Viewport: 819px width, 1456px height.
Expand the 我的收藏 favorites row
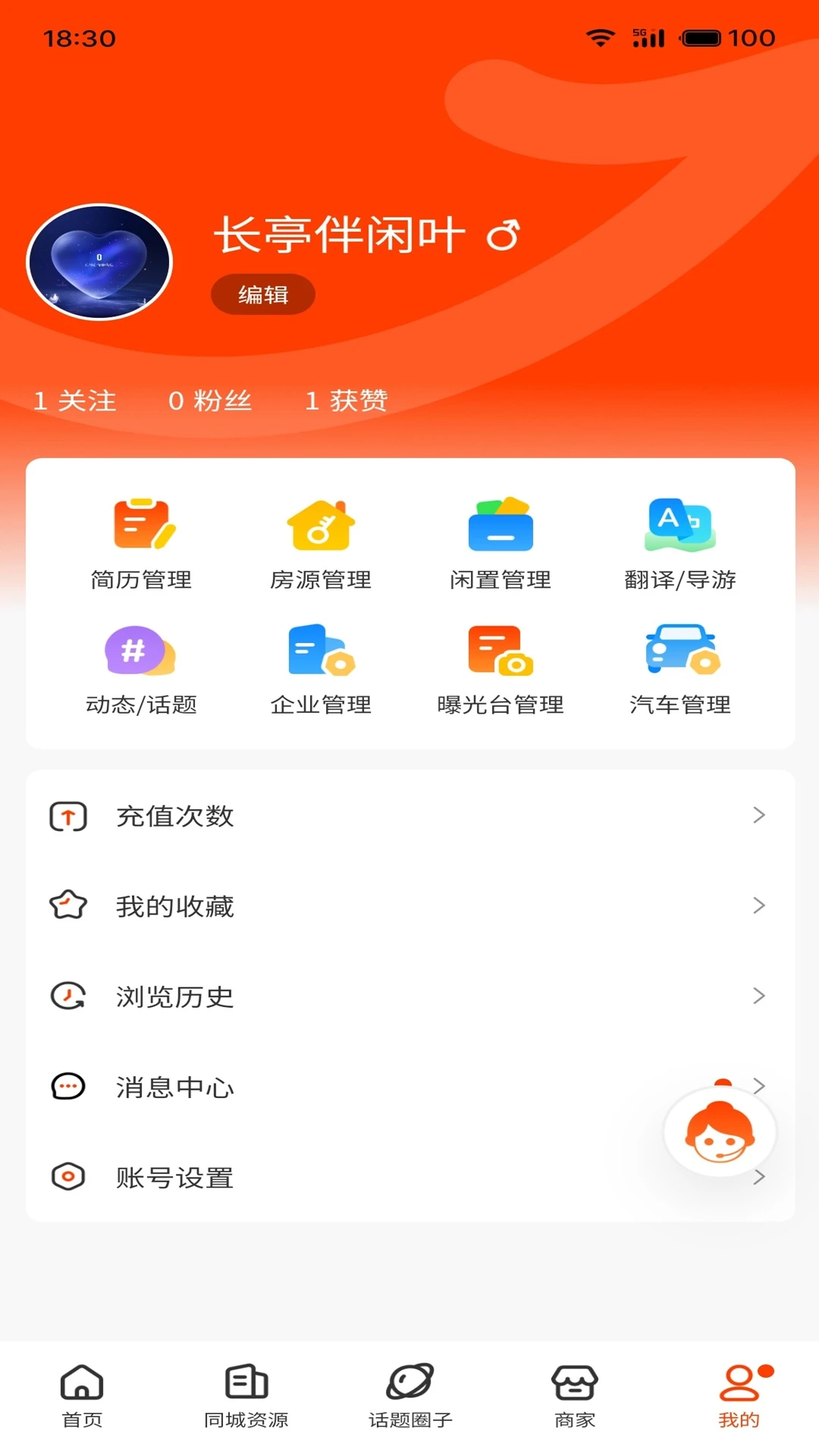click(759, 905)
